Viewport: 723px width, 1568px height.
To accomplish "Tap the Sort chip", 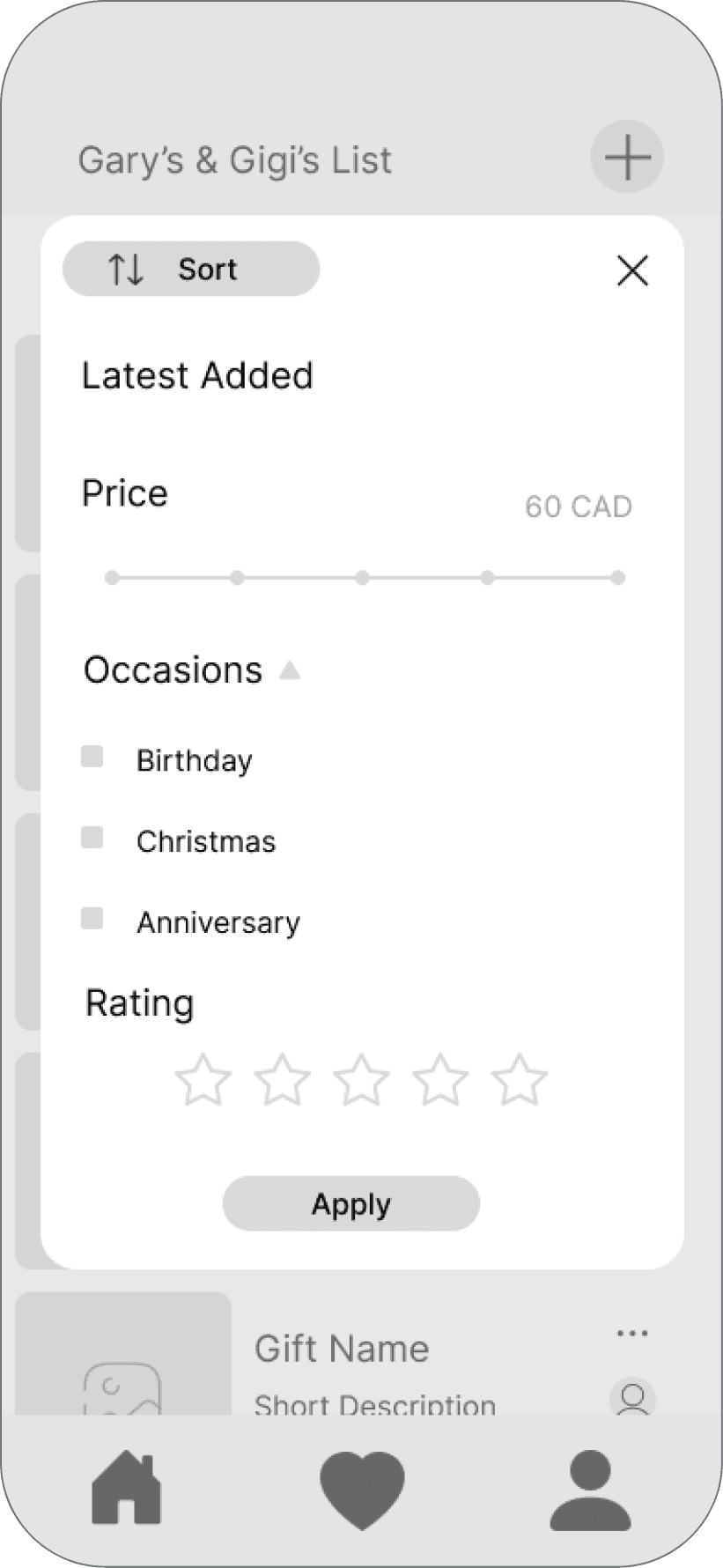I will point(191,269).
